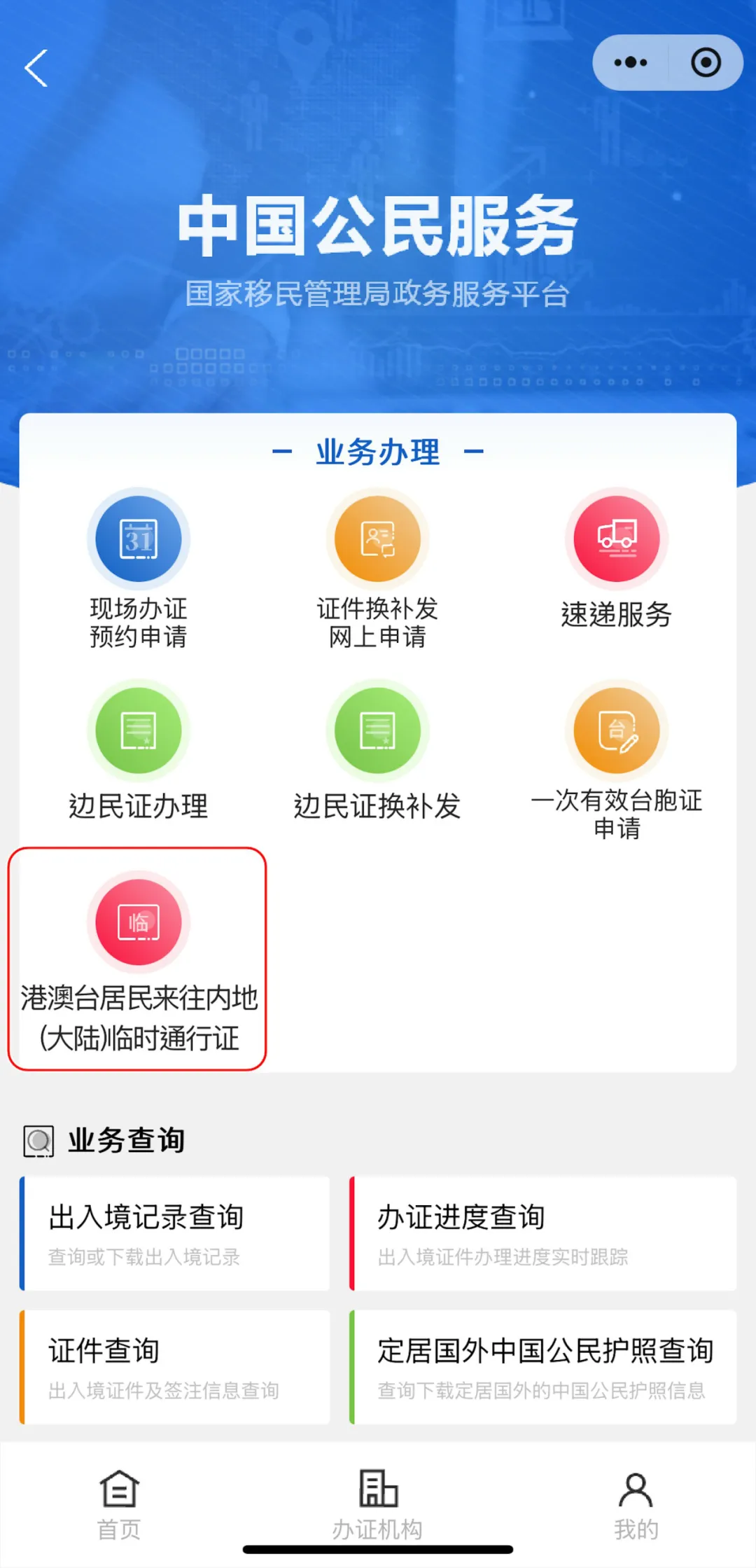Screen dimensions: 756x1568
Task: Click the circular capsule close control
Action: click(706, 62)
